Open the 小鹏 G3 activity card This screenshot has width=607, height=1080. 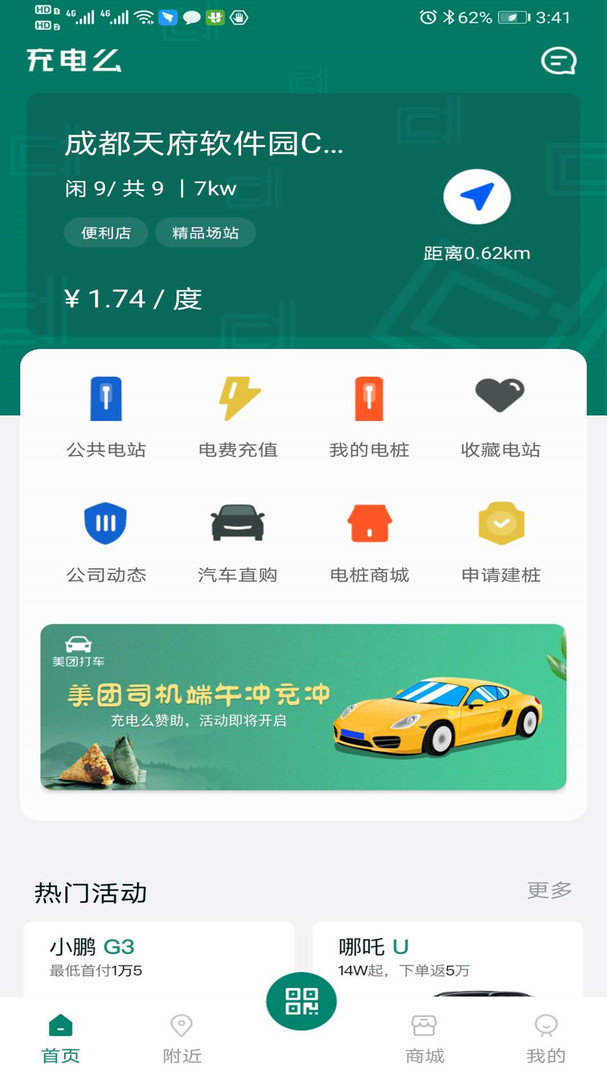click(x=159, y=959)
